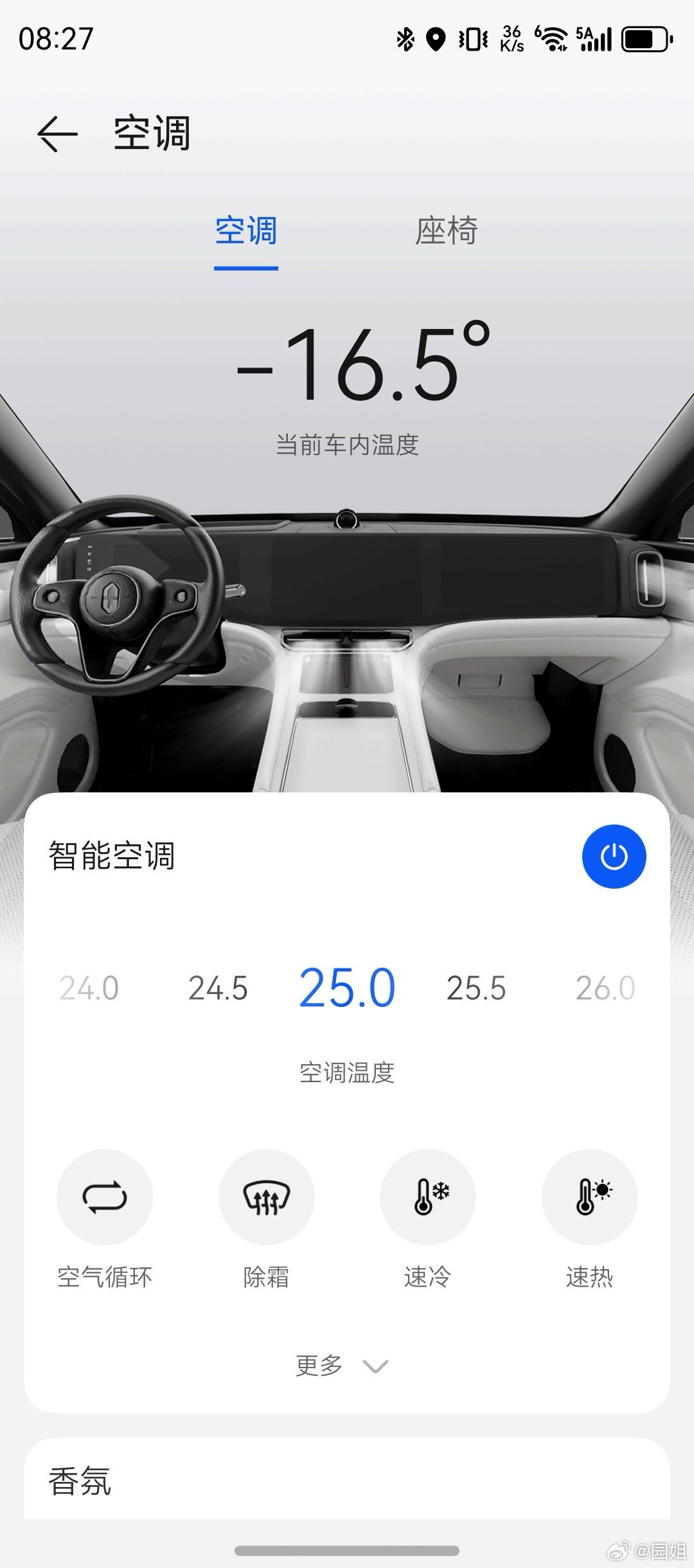Turn off 智能空调 via the power switch
Viewport: 694px width, 1568px height.
point(614,857)
